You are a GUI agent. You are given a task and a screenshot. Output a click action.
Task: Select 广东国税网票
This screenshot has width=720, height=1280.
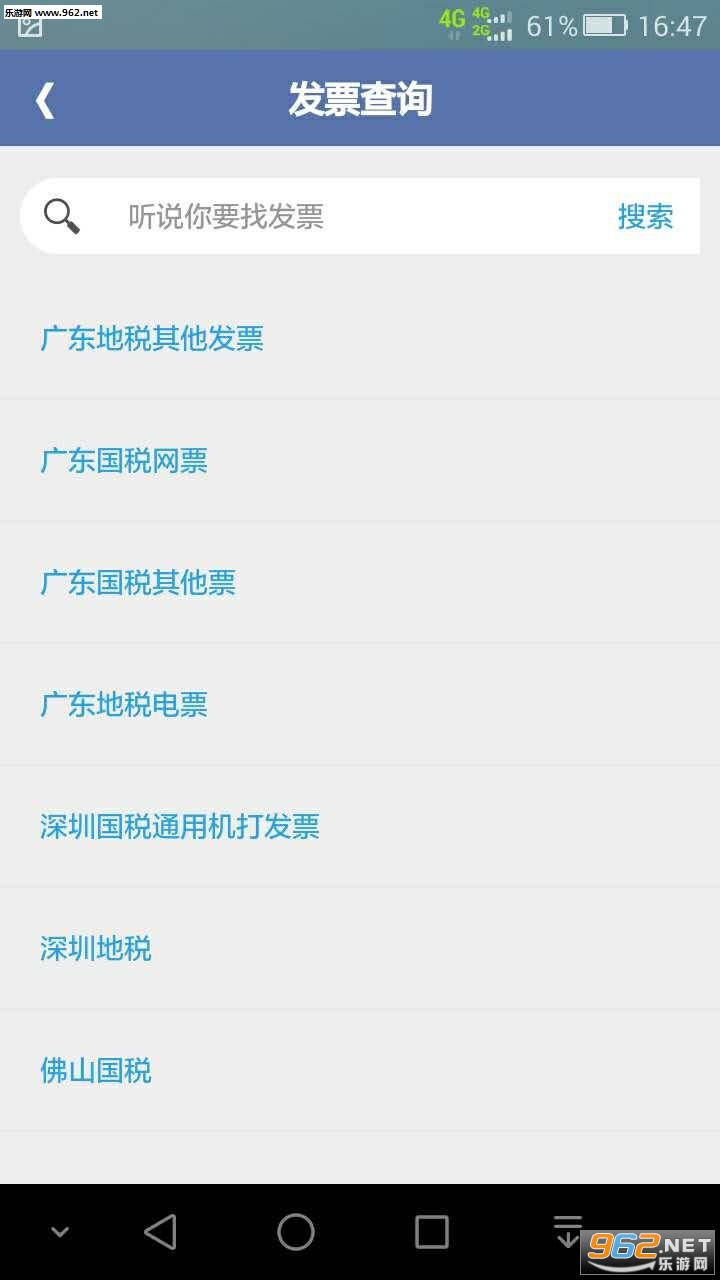(360, 461)
